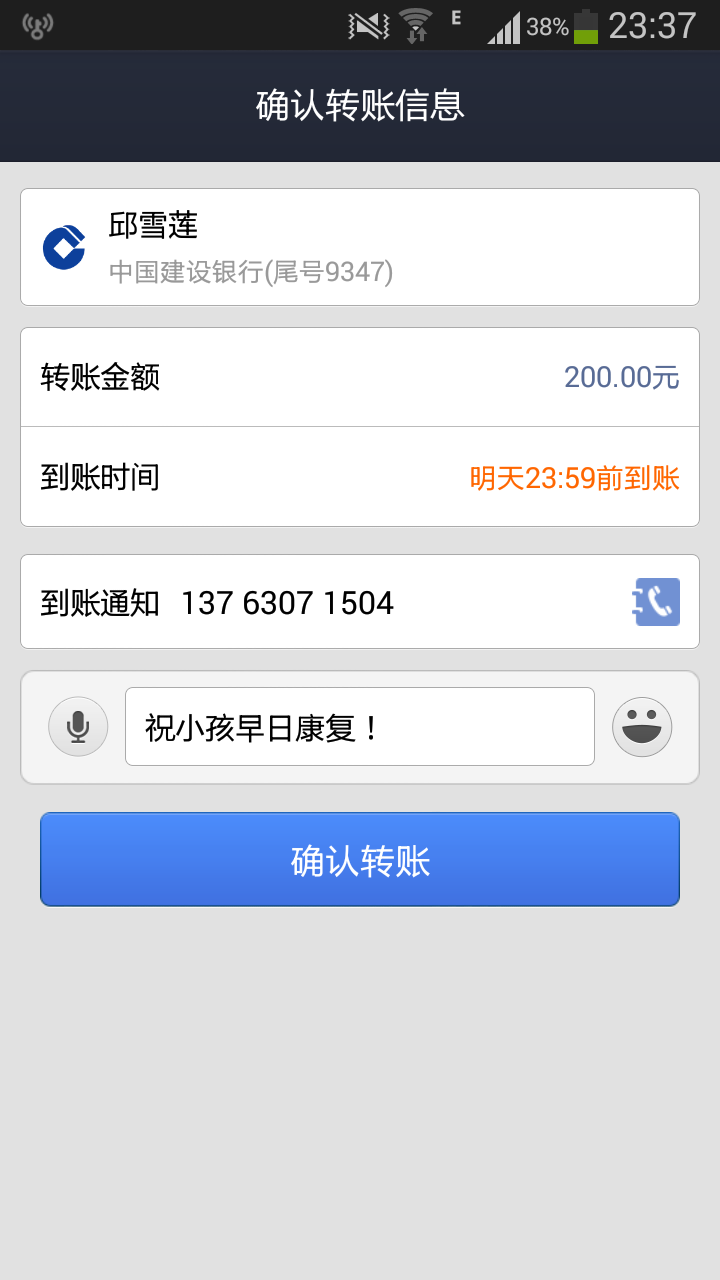Edit the message field 祝小孩早日康复！
720x1280 pixels.
pyautogui.click(x=360, y=727)
